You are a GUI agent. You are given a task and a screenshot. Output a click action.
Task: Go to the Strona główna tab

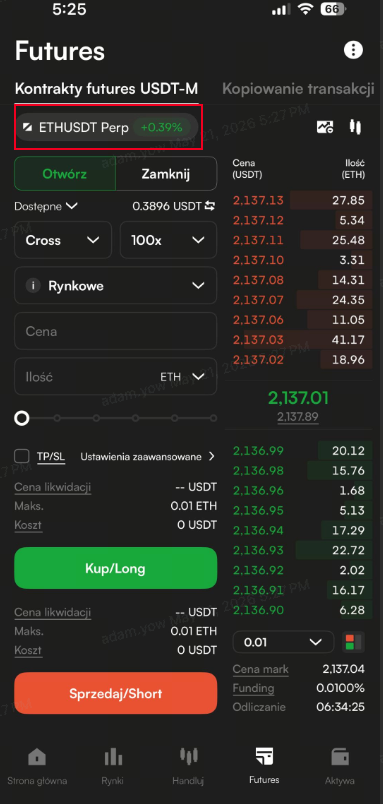(x=37, y=767)
